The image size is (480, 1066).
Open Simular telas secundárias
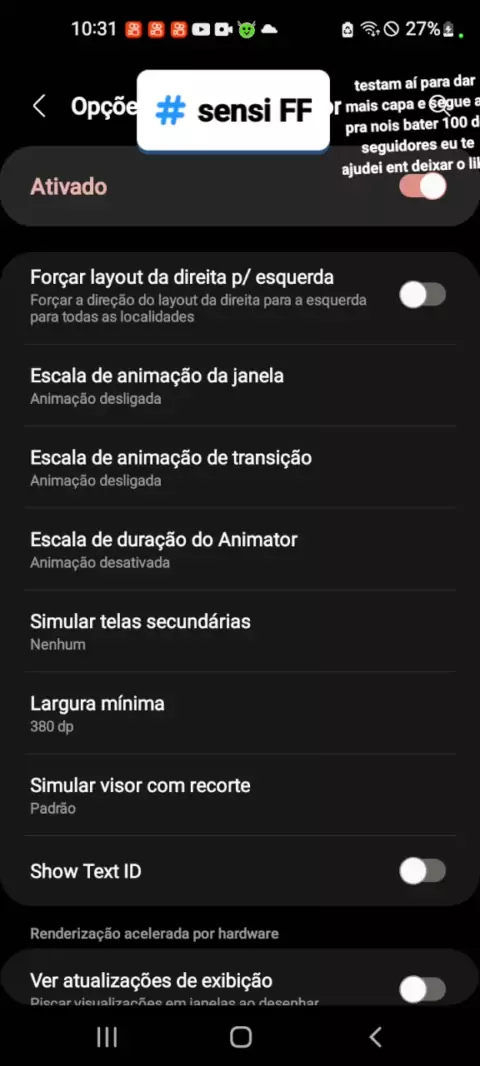point(240,631)
